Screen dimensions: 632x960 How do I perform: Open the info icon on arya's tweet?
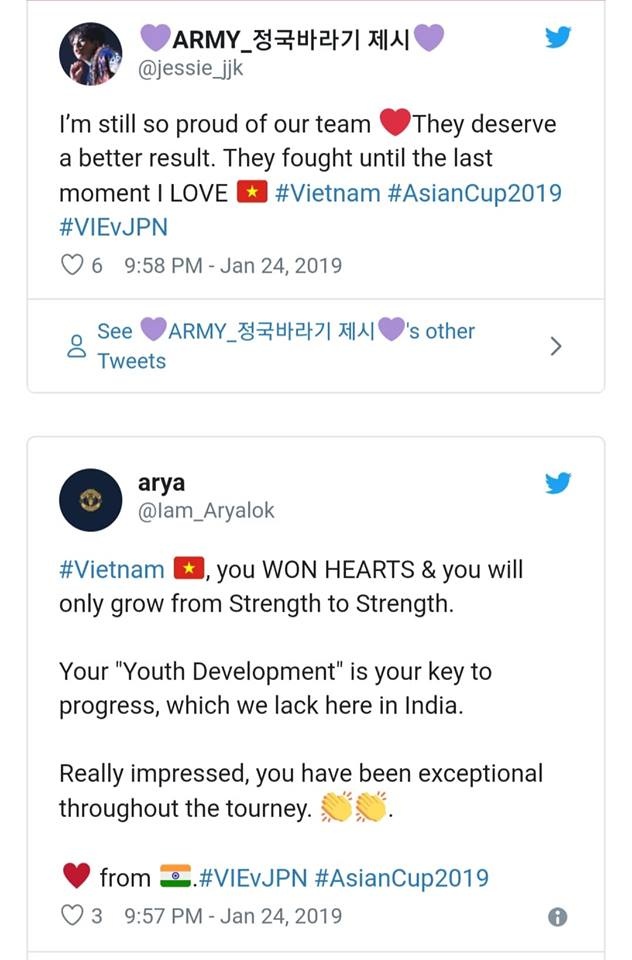click(x=558, y=917)
